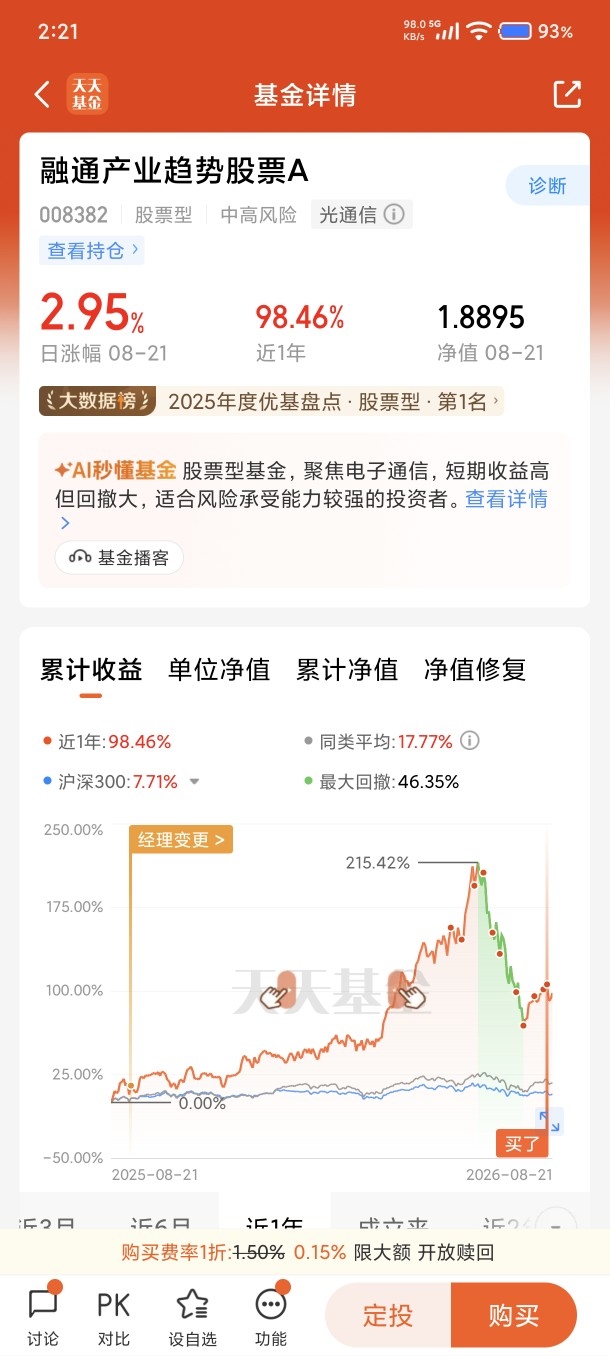Viewport: 610px width, 1356px height.
Task: Switch to the 单位净值 tab
Action: (219, 670)
